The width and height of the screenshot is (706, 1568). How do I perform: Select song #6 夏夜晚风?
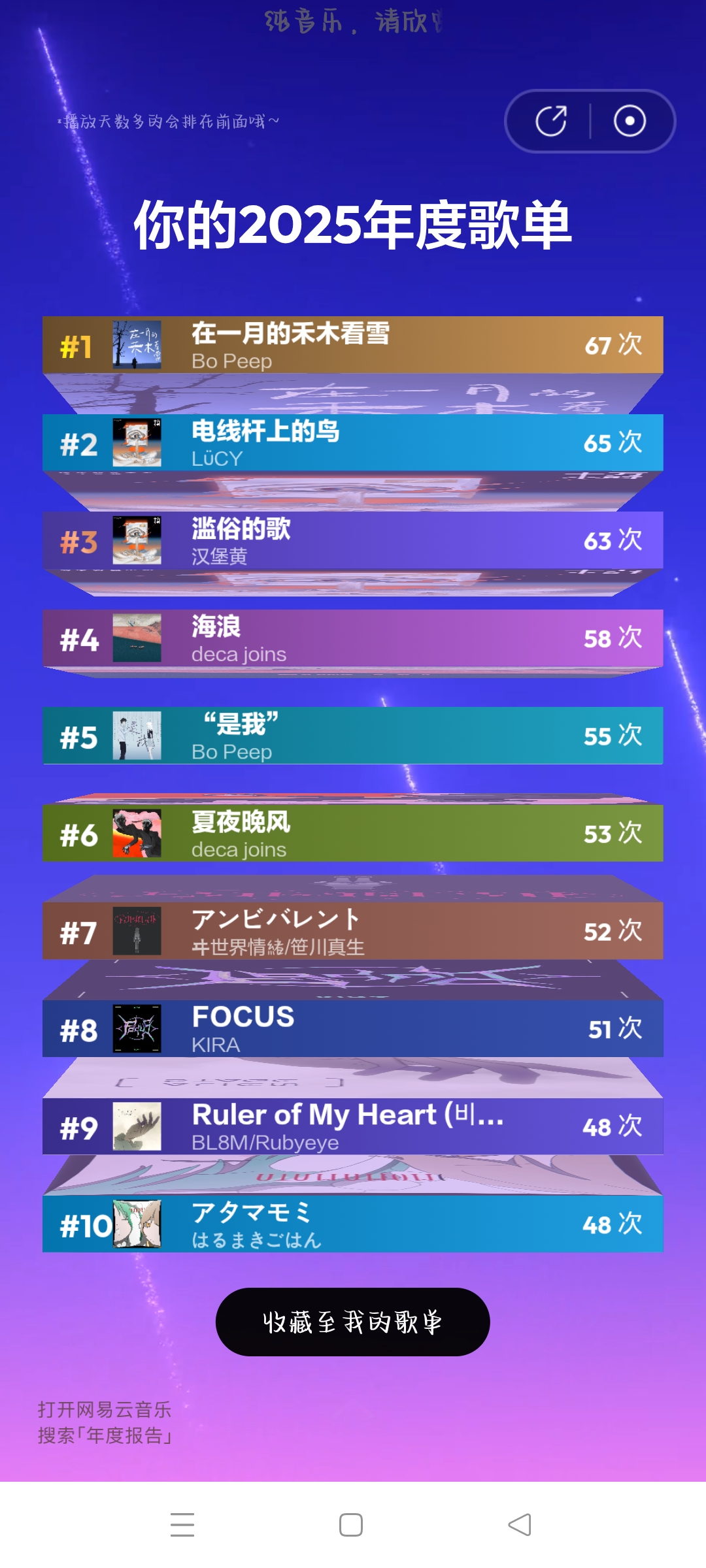click(x=353, y=833)
